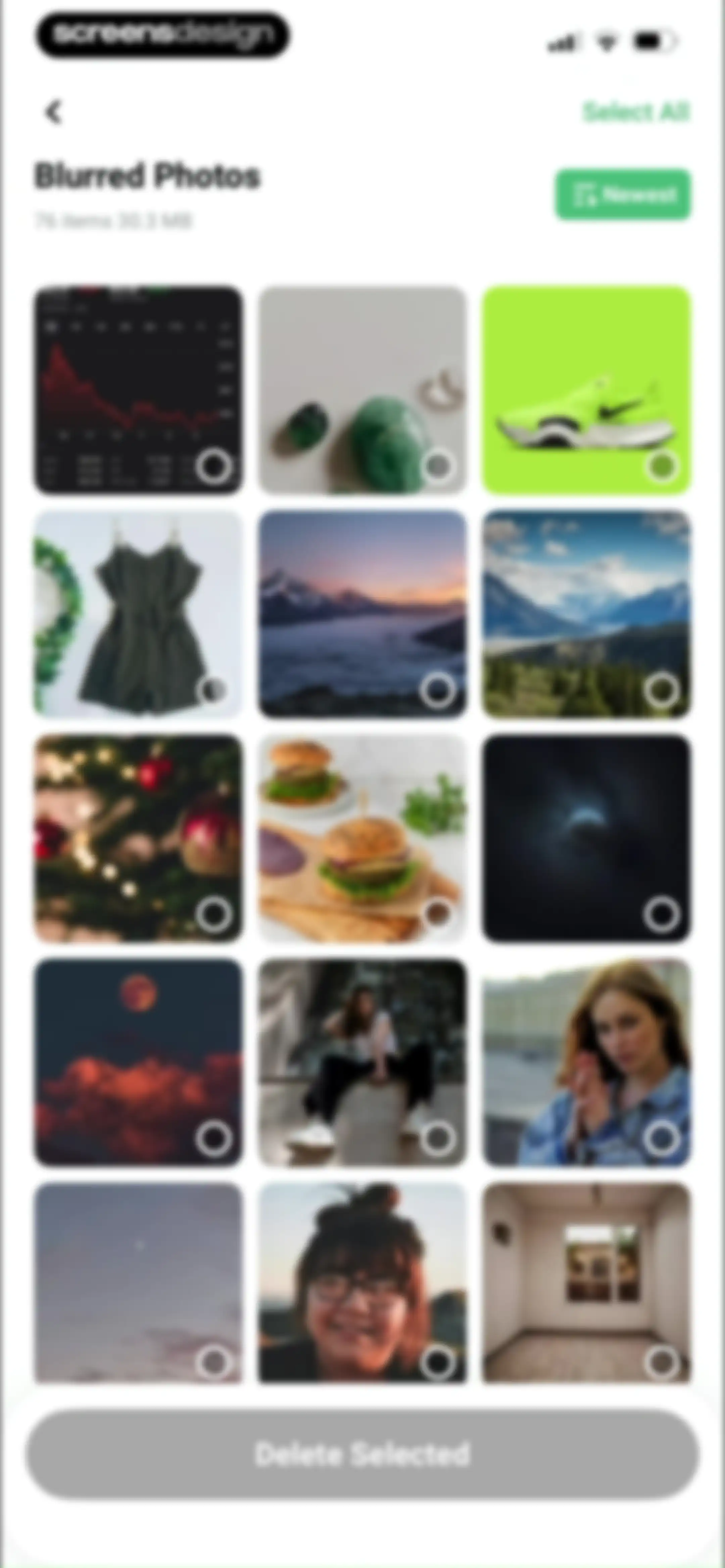The image size is (725, 1568).
Task: Tap Select All
Action: point(635,112)
